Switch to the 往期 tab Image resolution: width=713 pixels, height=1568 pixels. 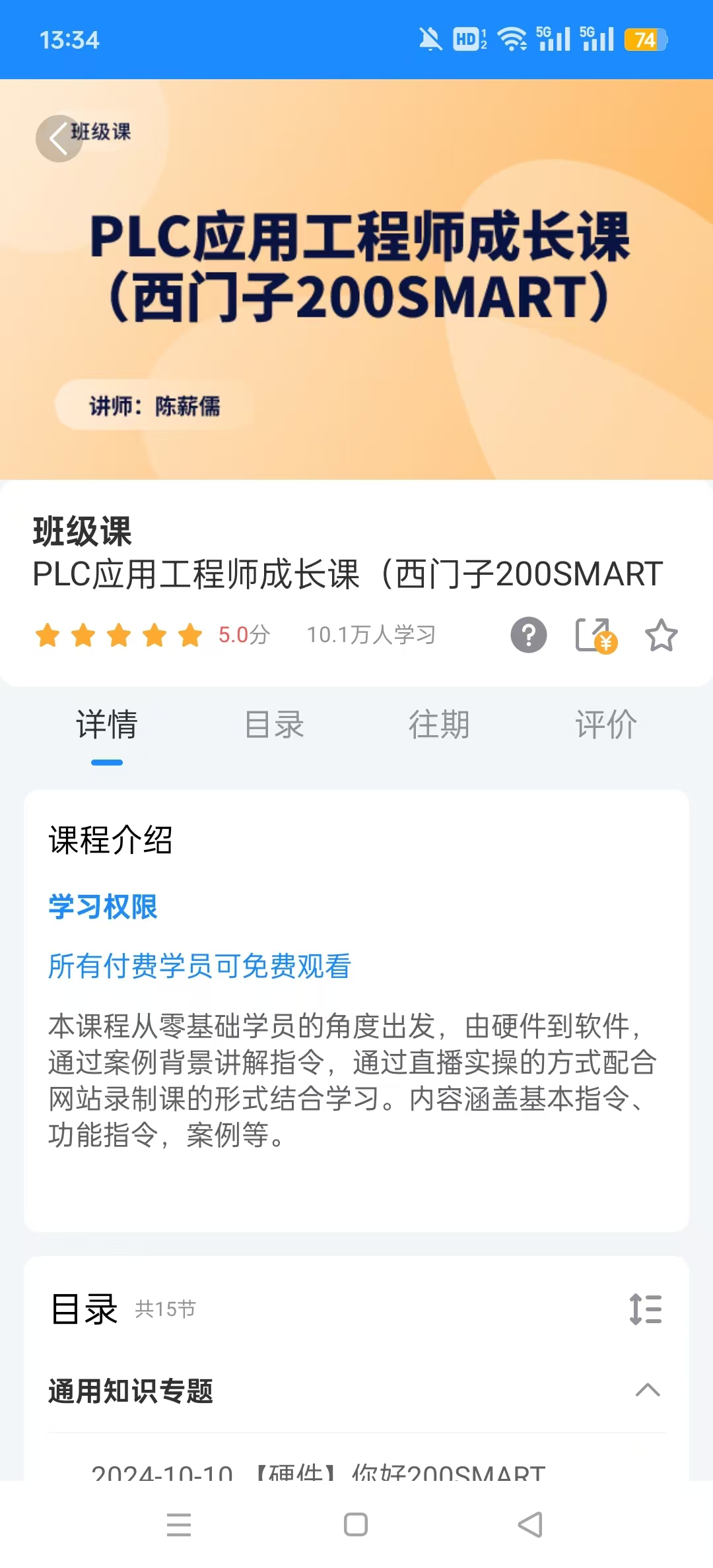439,725
